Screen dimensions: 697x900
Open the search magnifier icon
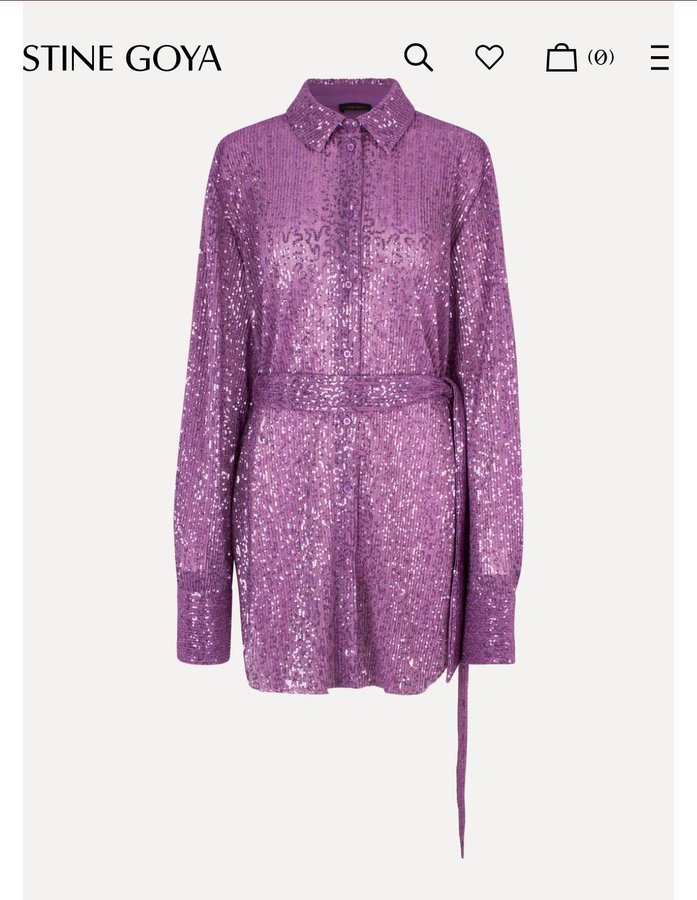click(x=418, y=58)
